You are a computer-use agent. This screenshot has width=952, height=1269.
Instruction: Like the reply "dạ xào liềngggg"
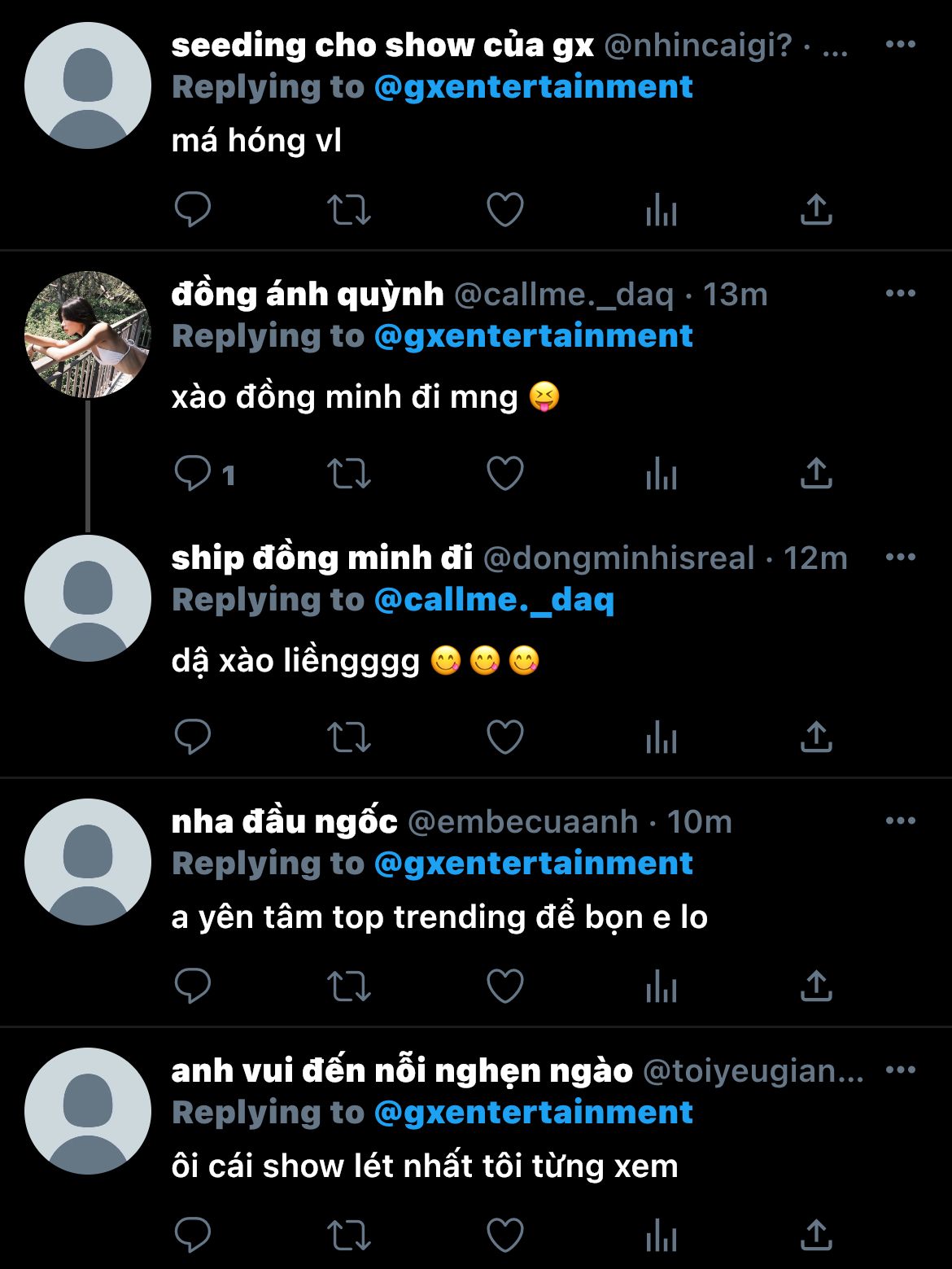pos(504,737)
